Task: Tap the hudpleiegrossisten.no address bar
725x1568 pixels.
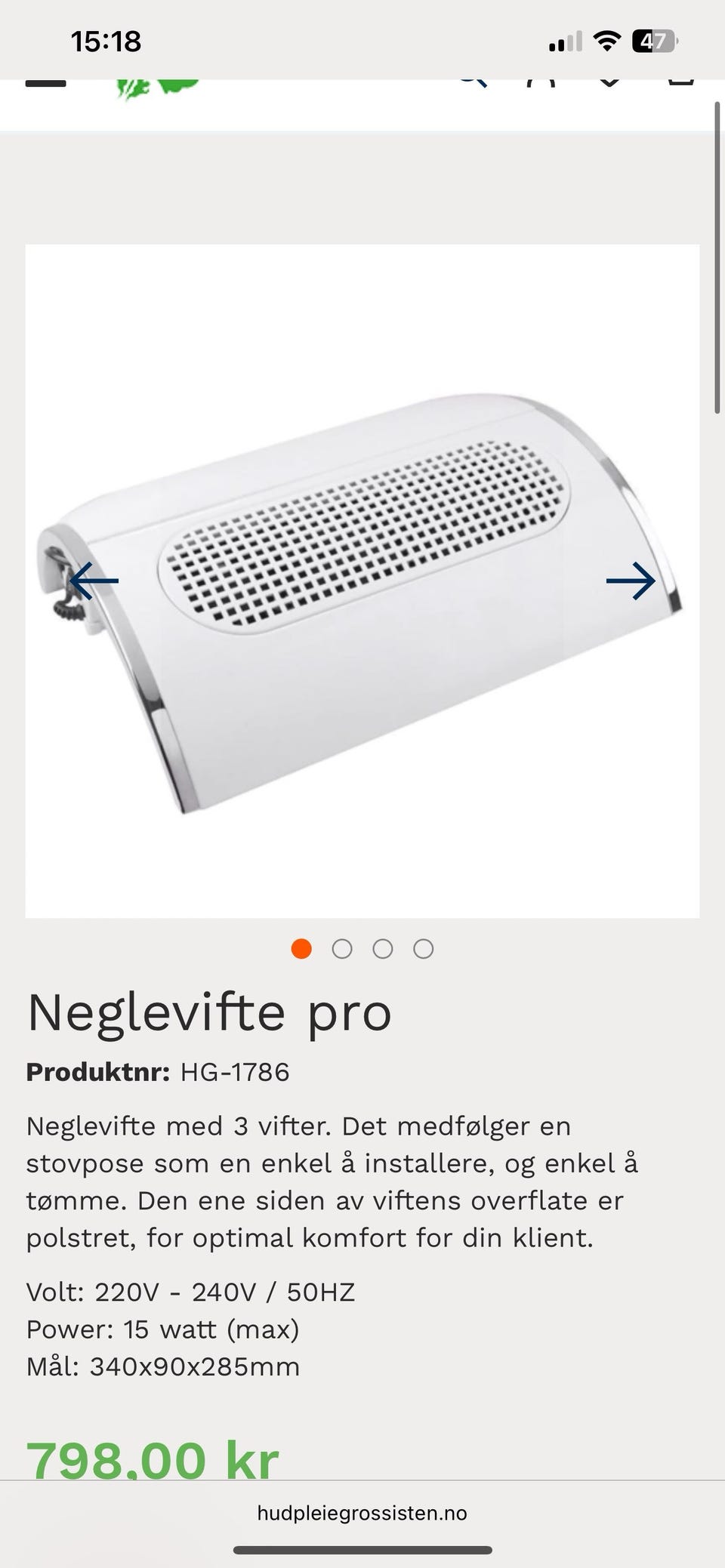Action: [362, 1513]
